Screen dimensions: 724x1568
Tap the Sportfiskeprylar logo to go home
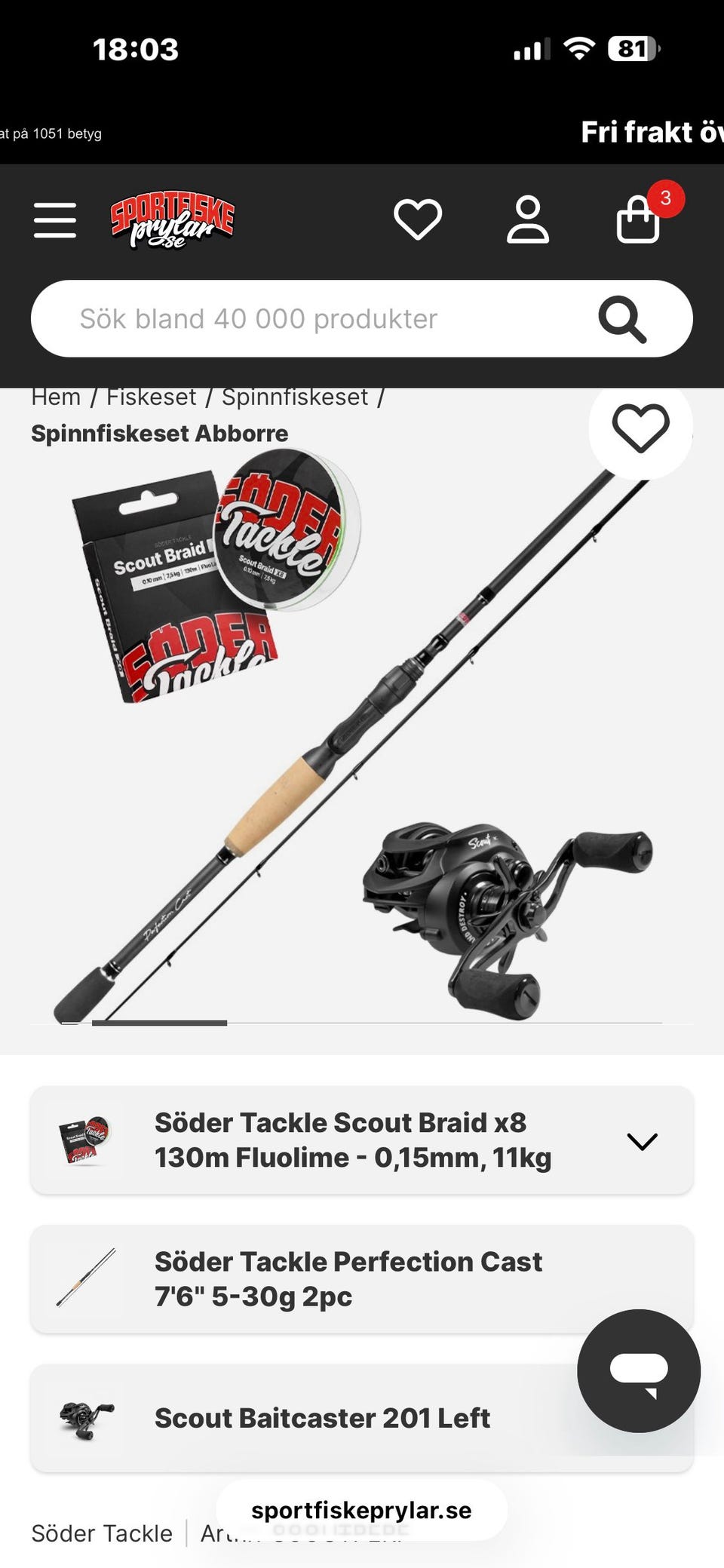(x=173, y=219)
